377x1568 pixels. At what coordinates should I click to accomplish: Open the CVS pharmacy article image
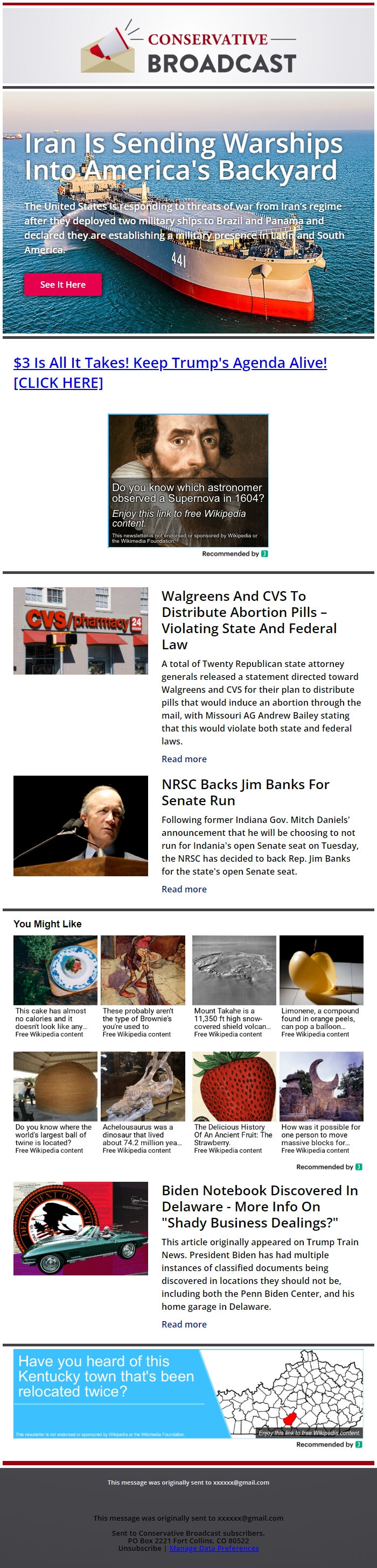click(x=80, y=630)
